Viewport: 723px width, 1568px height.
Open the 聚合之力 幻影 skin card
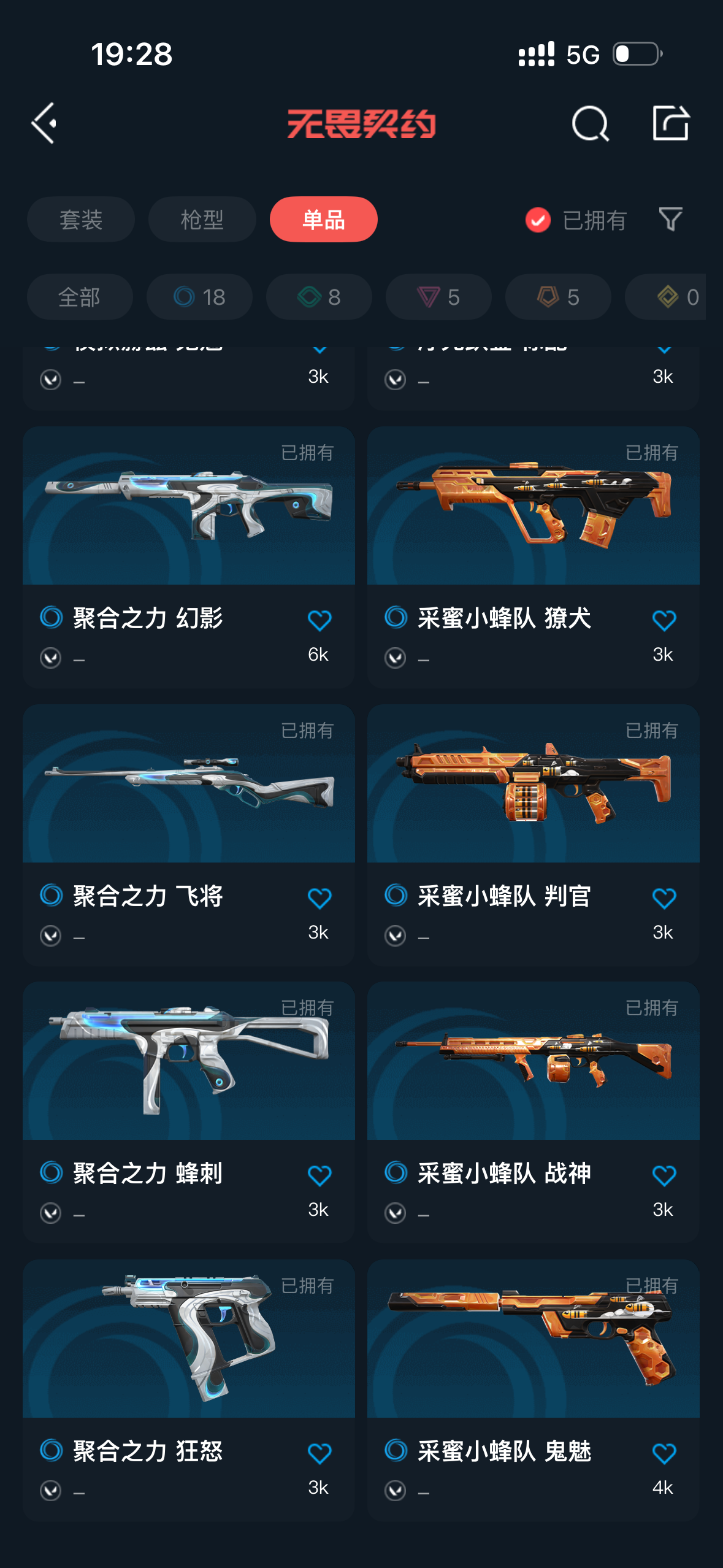click(189, 558)
